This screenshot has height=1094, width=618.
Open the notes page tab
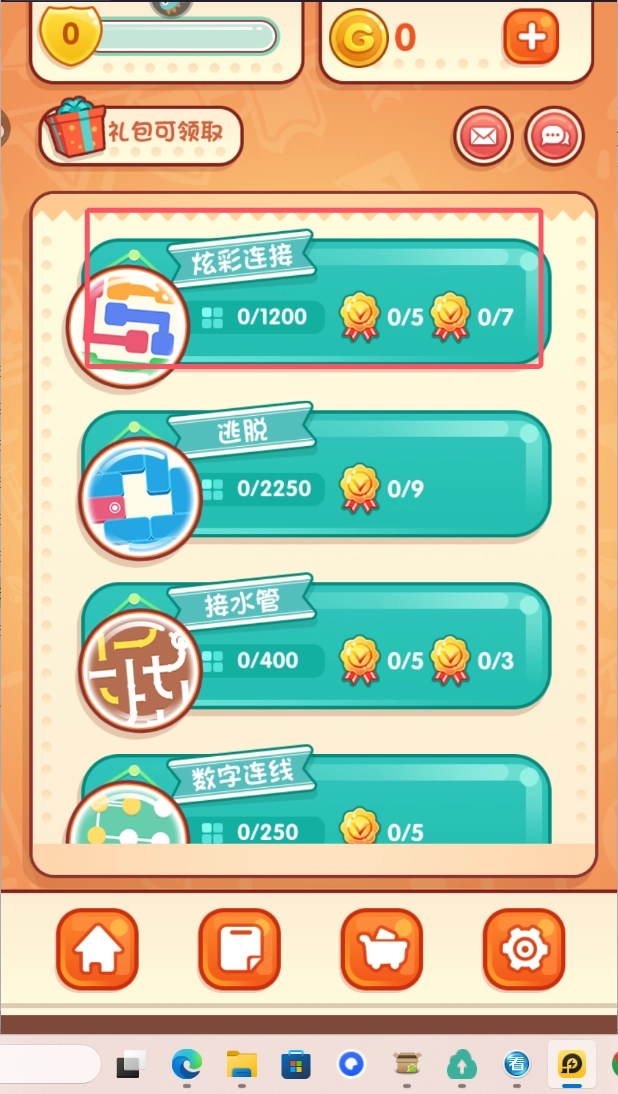click(x=239, y=949)
